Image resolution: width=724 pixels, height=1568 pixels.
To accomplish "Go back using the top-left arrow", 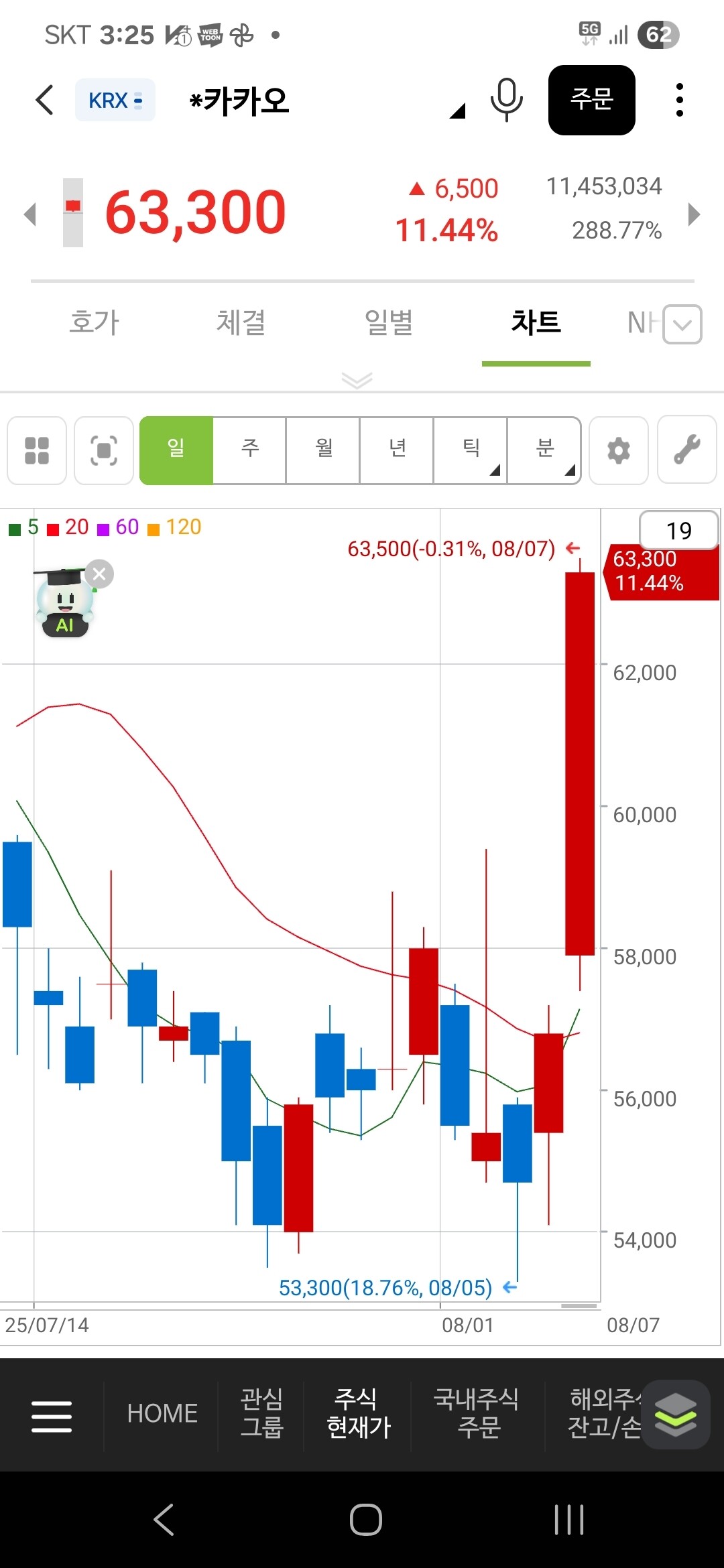I will (45, 101).
